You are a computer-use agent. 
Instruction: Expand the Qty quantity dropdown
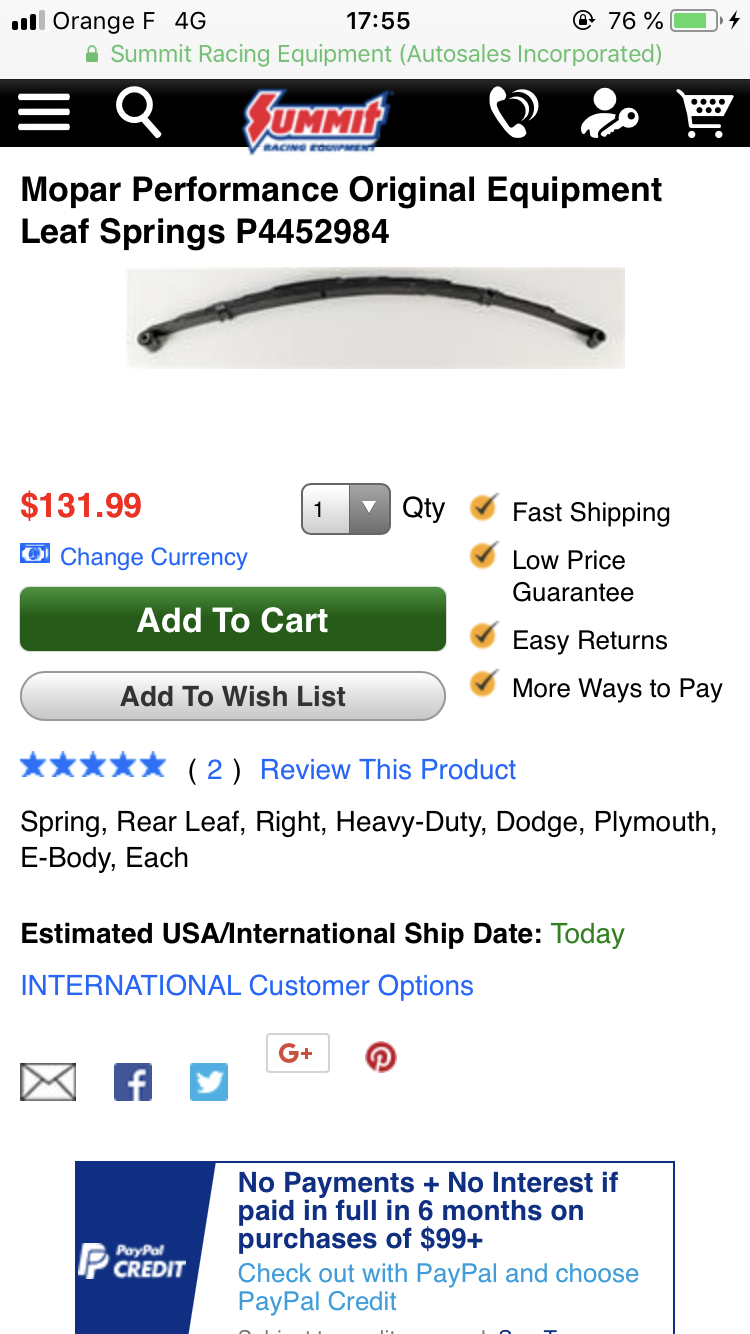(346, 509)
